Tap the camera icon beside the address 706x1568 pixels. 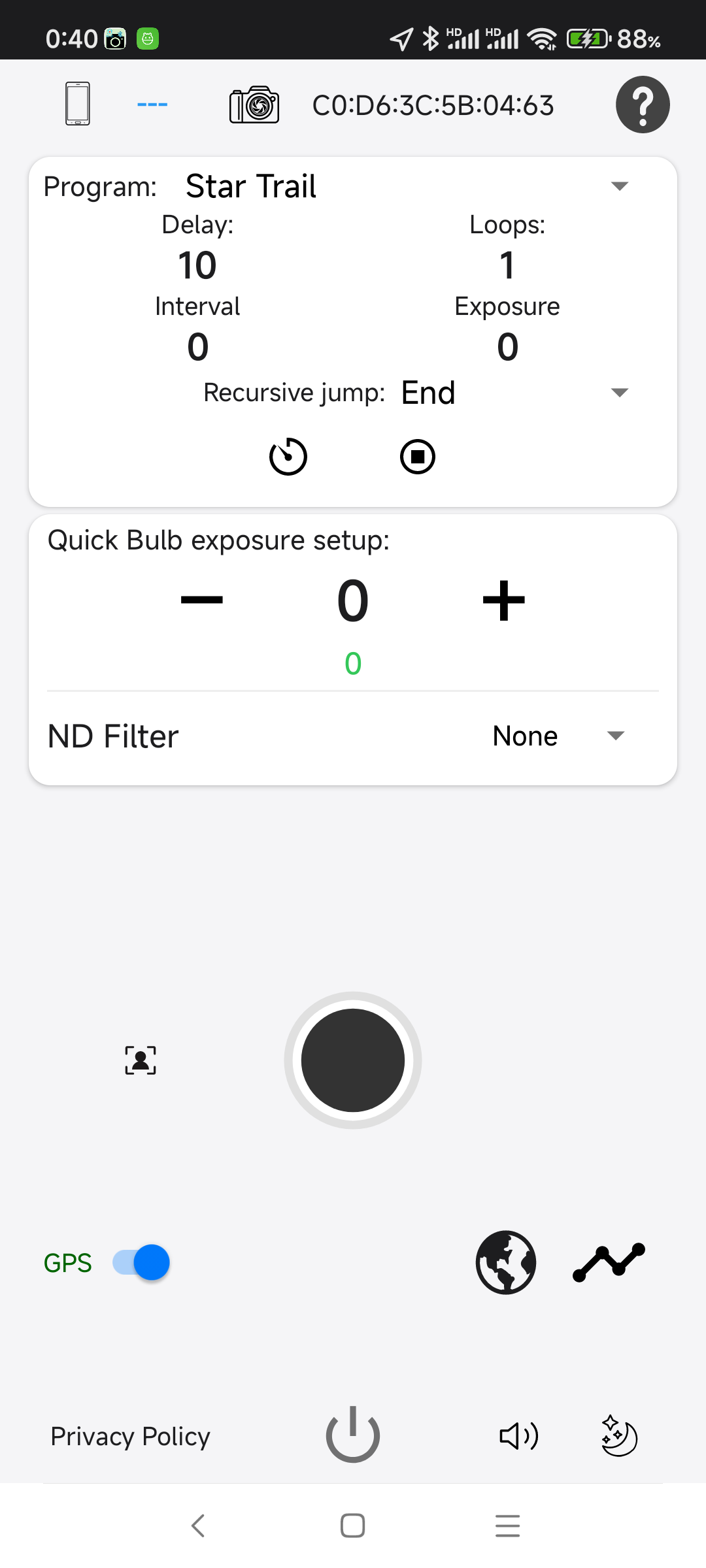coord(254,105)
